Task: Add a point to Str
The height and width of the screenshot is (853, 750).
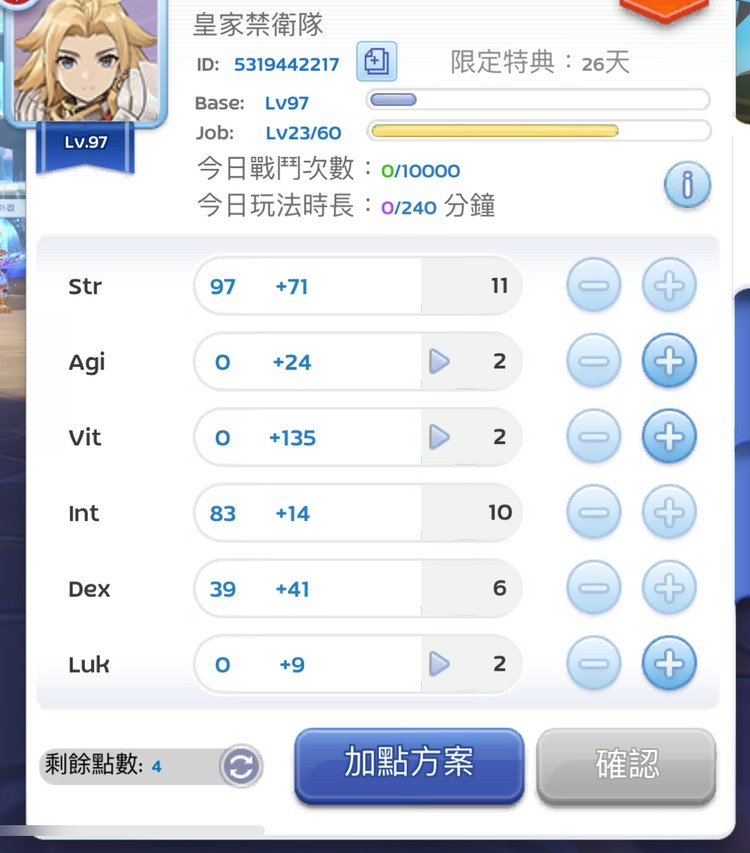Action: 669,286
